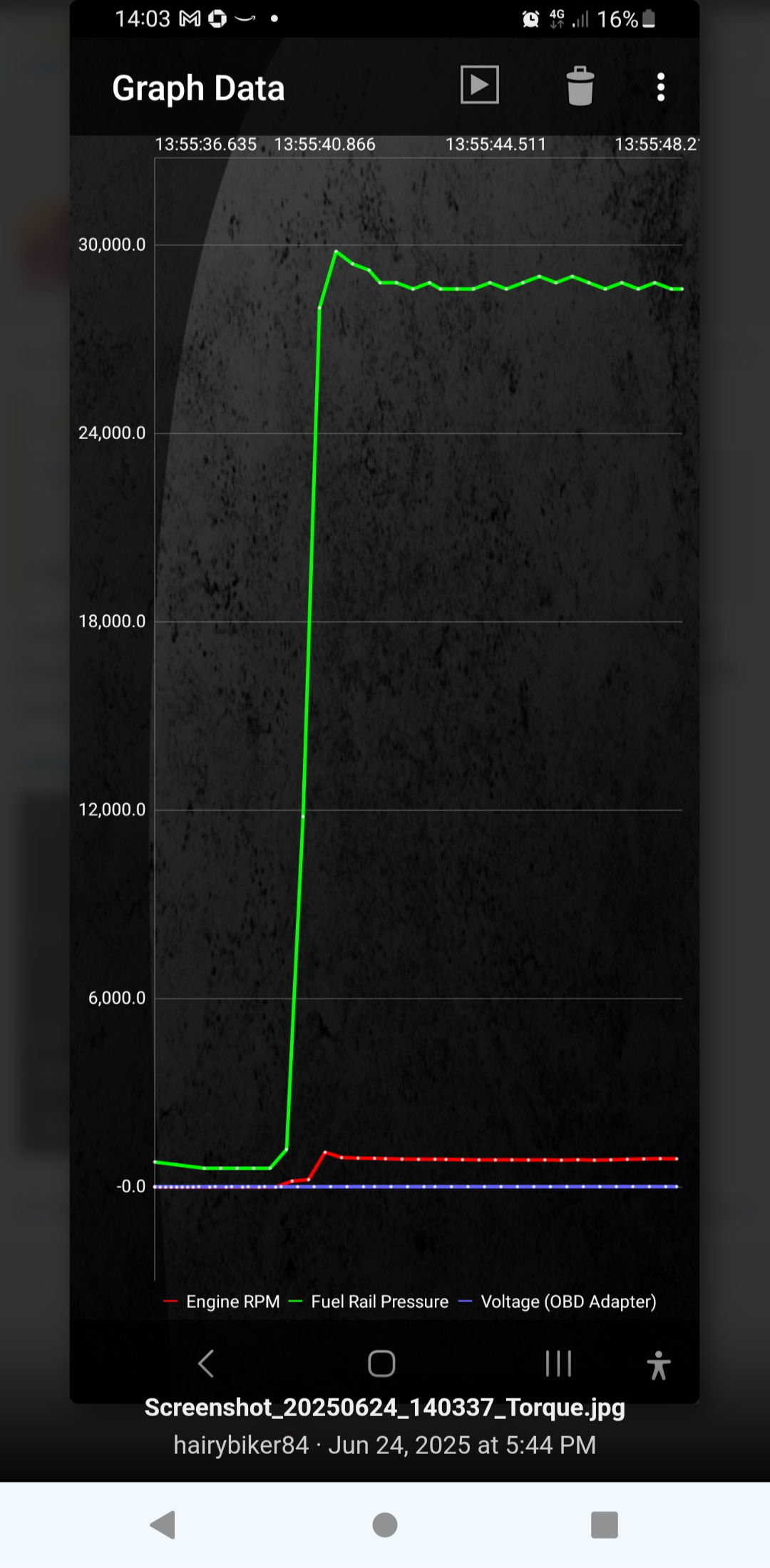Open recent apps with the square button

pos(604,1525)
